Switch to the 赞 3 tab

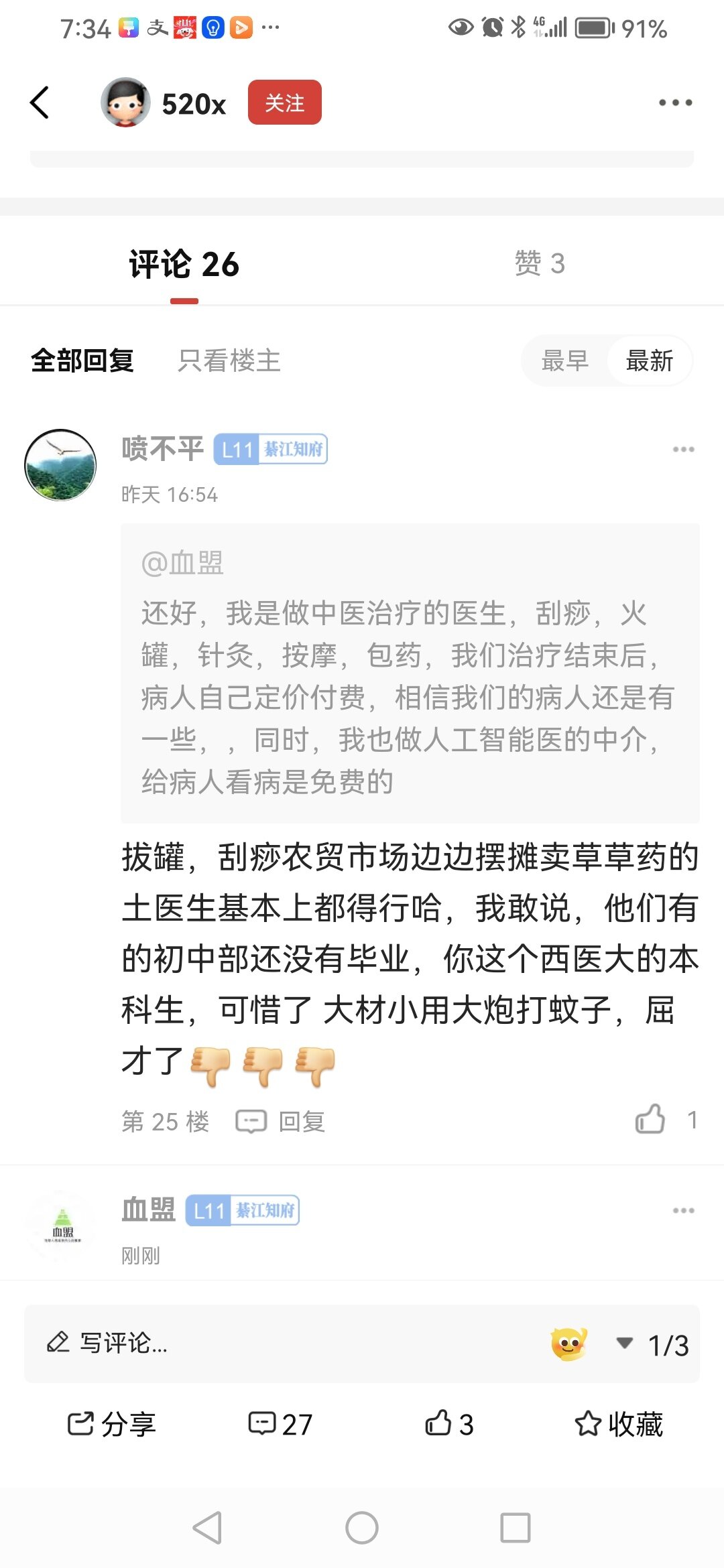[540, 263]
